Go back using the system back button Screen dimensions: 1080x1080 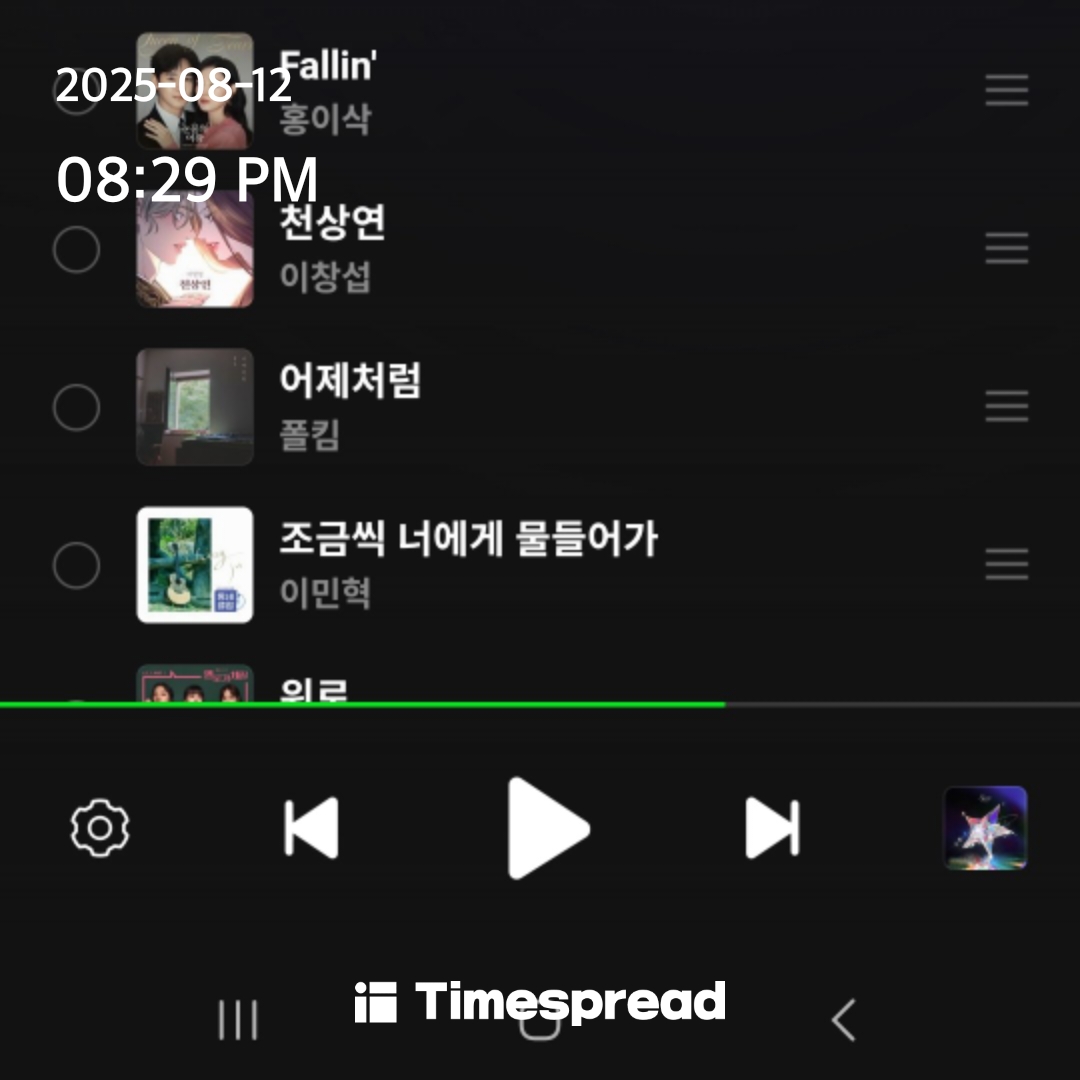843,1020
